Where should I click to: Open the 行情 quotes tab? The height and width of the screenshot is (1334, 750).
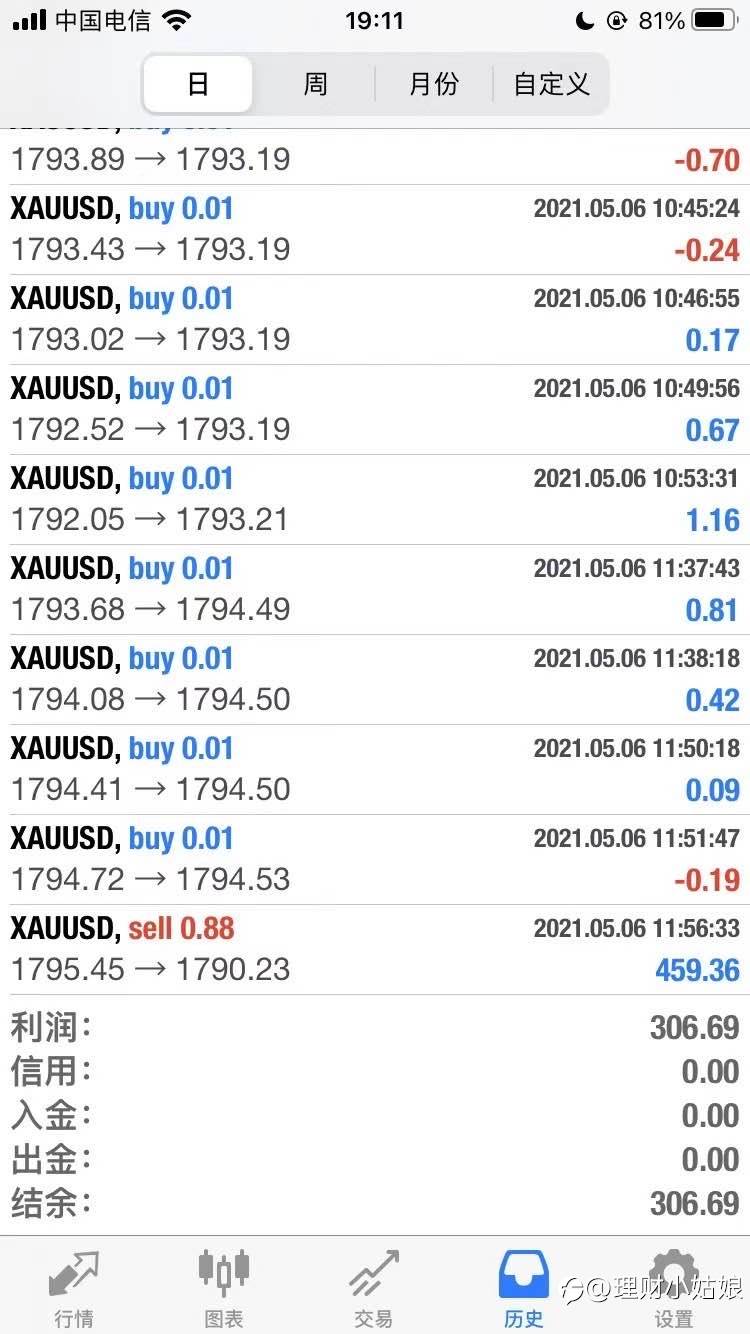pos(74,1290)
